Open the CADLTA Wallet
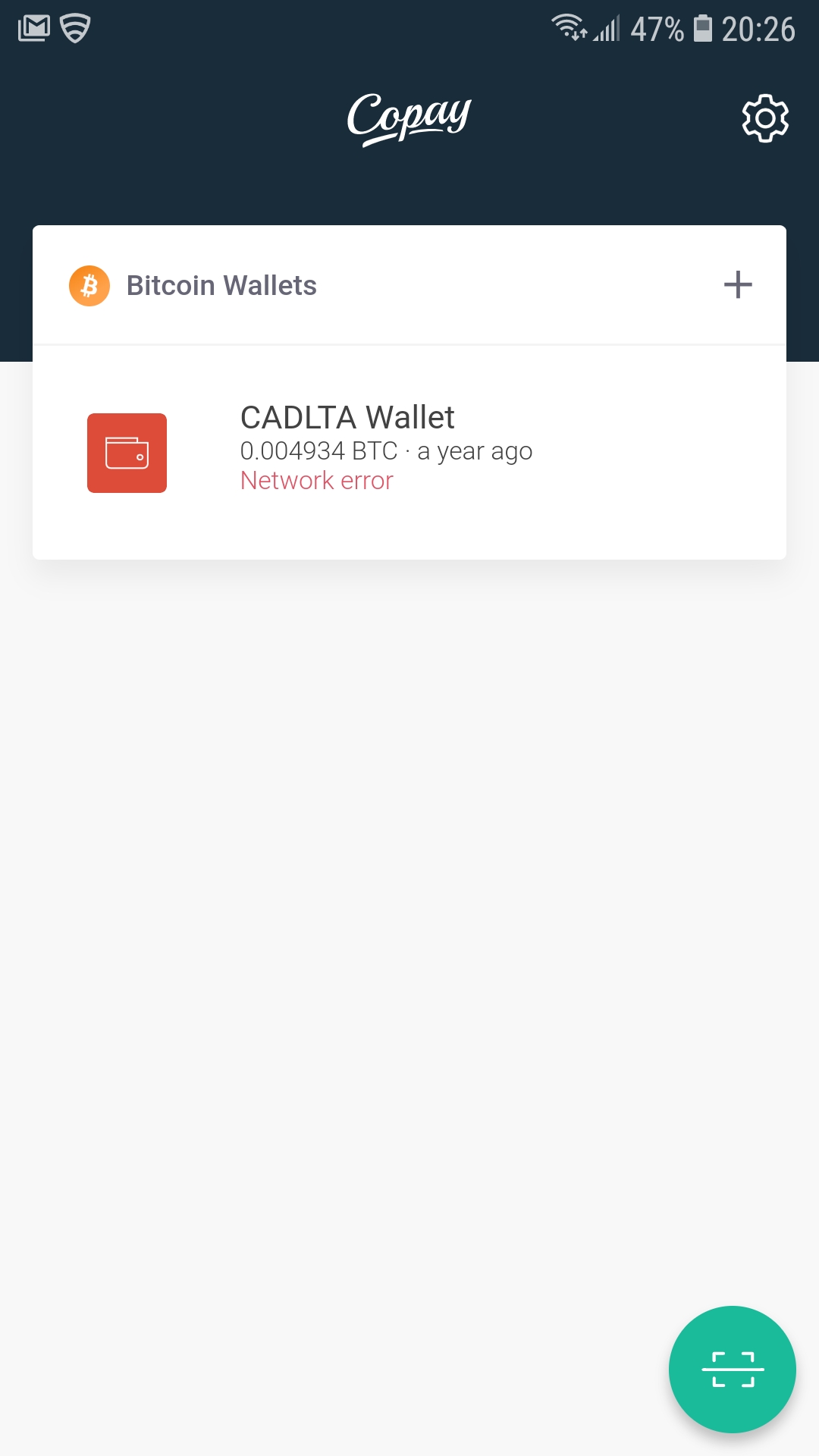819x1456 pixels. click(x=409, y=452)
